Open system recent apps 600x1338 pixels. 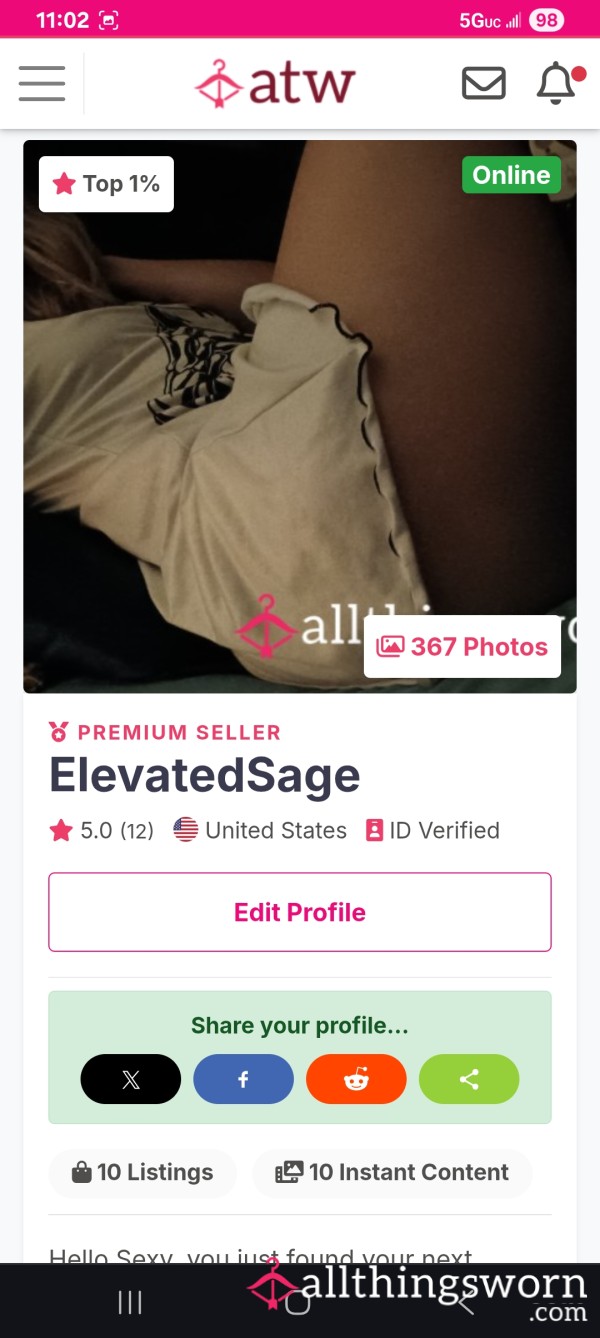click(x=130, y=1302)
